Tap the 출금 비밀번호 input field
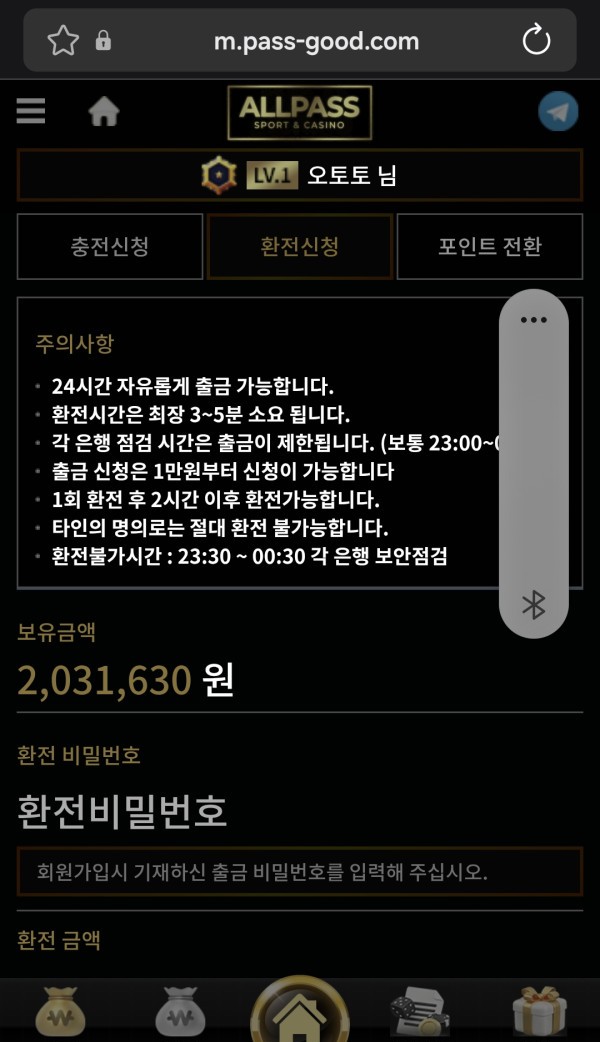 (x=300, y=871)
